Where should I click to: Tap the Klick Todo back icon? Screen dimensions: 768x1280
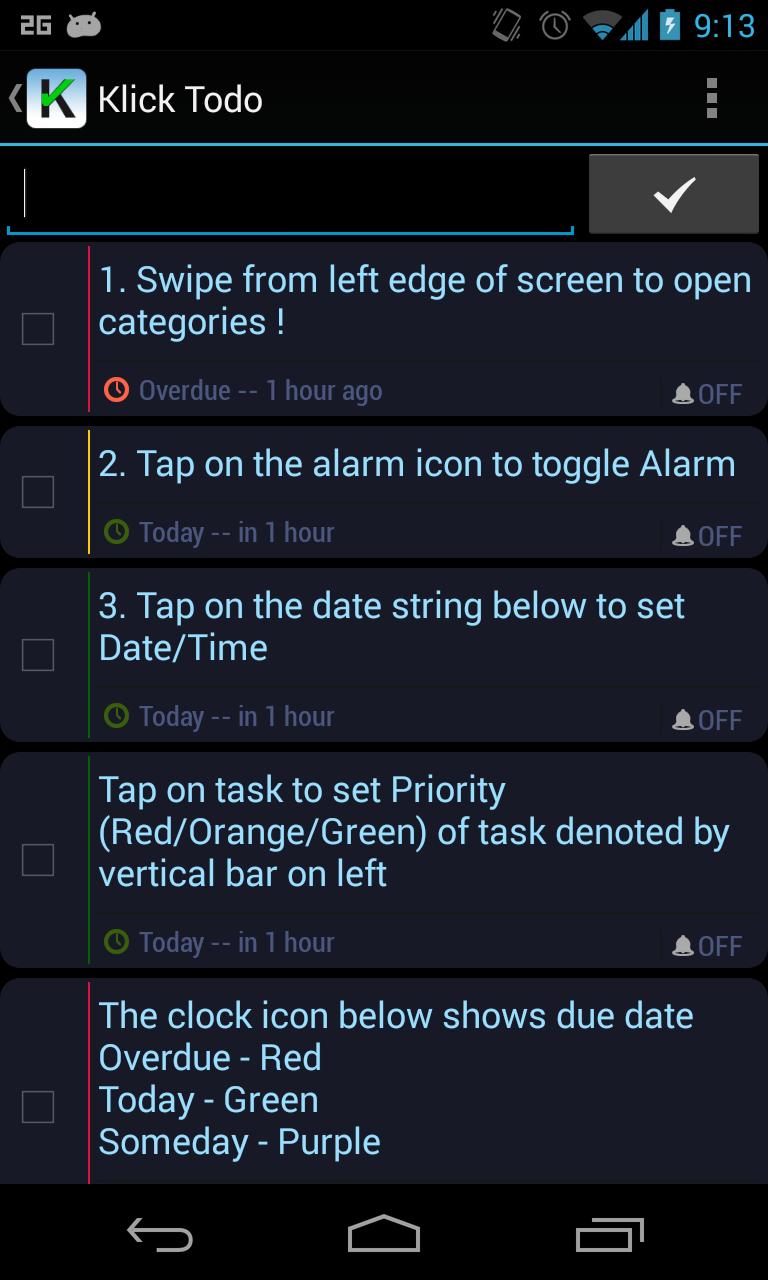(48, 98)
